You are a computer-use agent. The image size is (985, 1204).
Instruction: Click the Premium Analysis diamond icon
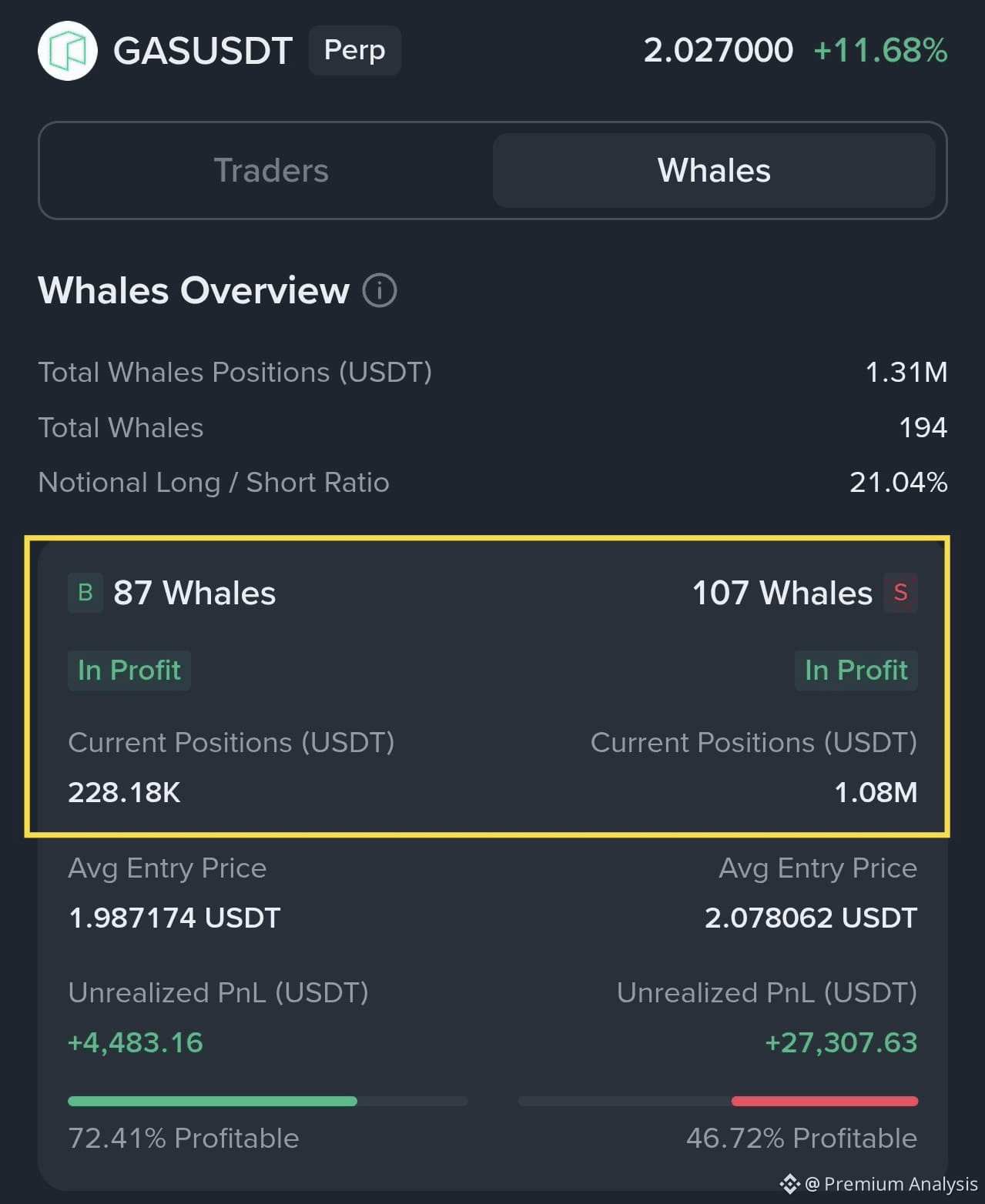point(789,1183)
